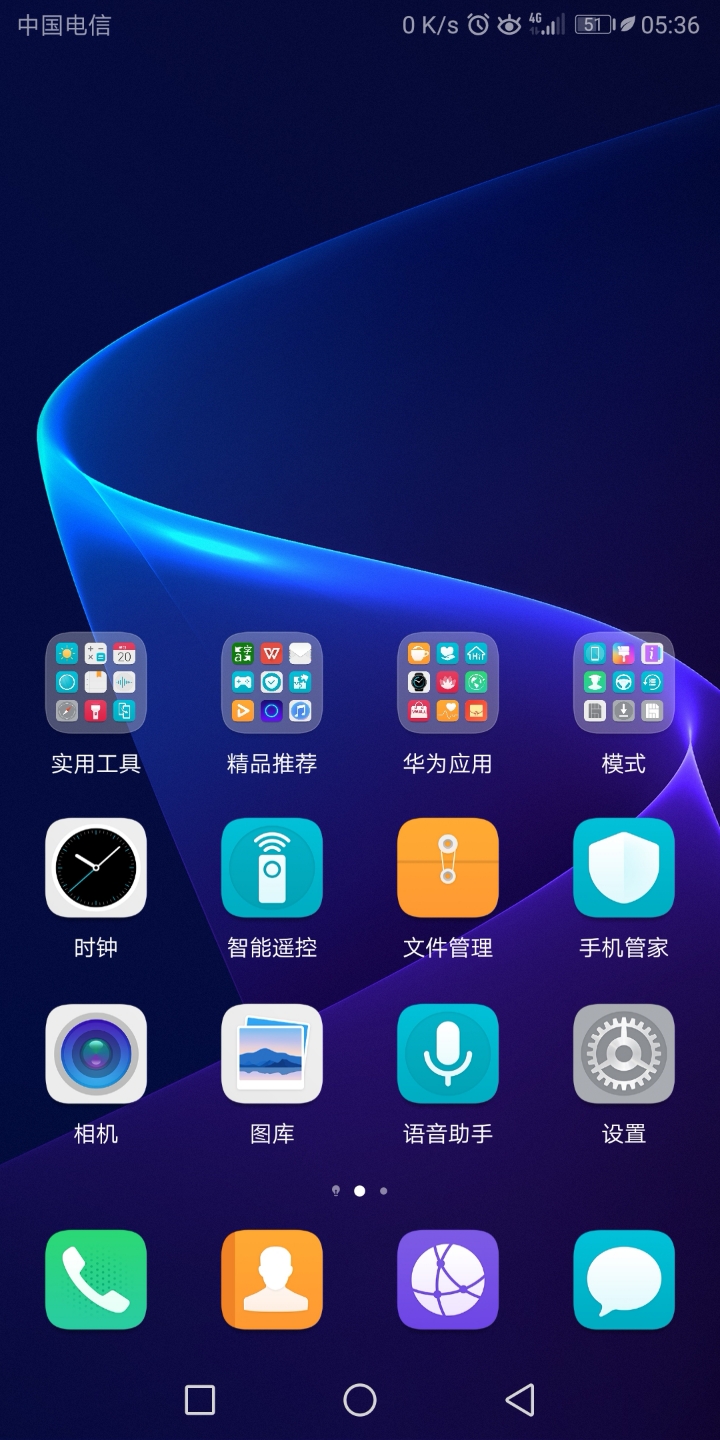Open 文件管理 file manager
720x1440 pixels.
coord(448,868)
